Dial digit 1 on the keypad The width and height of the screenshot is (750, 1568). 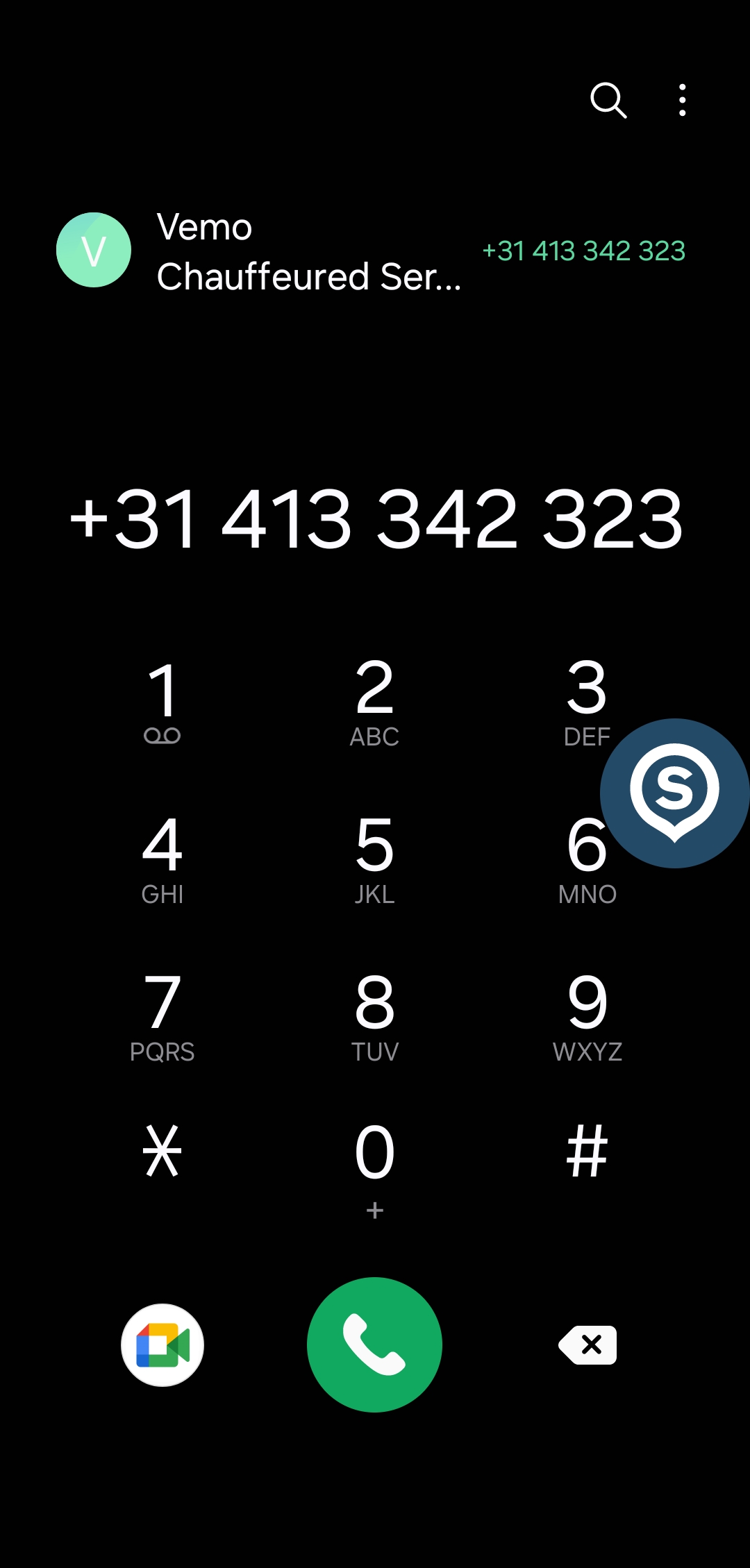point(162,701)
